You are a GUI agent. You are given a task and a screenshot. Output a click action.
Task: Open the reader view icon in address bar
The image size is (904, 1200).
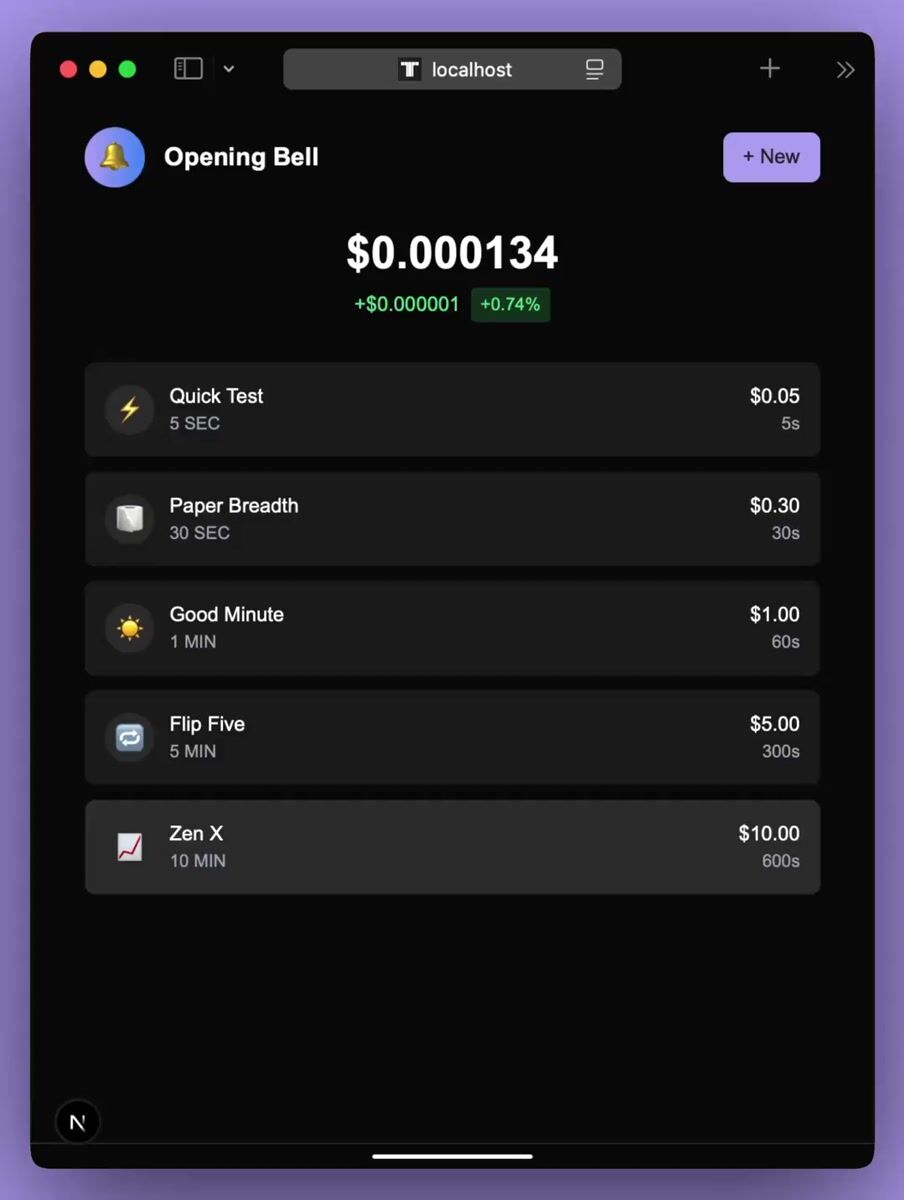(594, 69)
